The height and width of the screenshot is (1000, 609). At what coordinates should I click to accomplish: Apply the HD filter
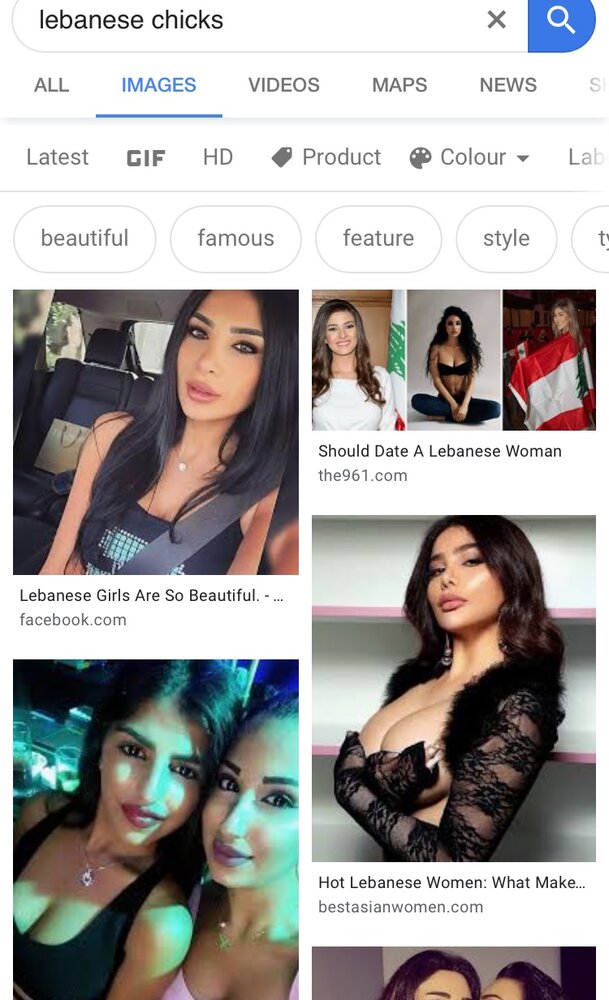[x=218, y=157]
